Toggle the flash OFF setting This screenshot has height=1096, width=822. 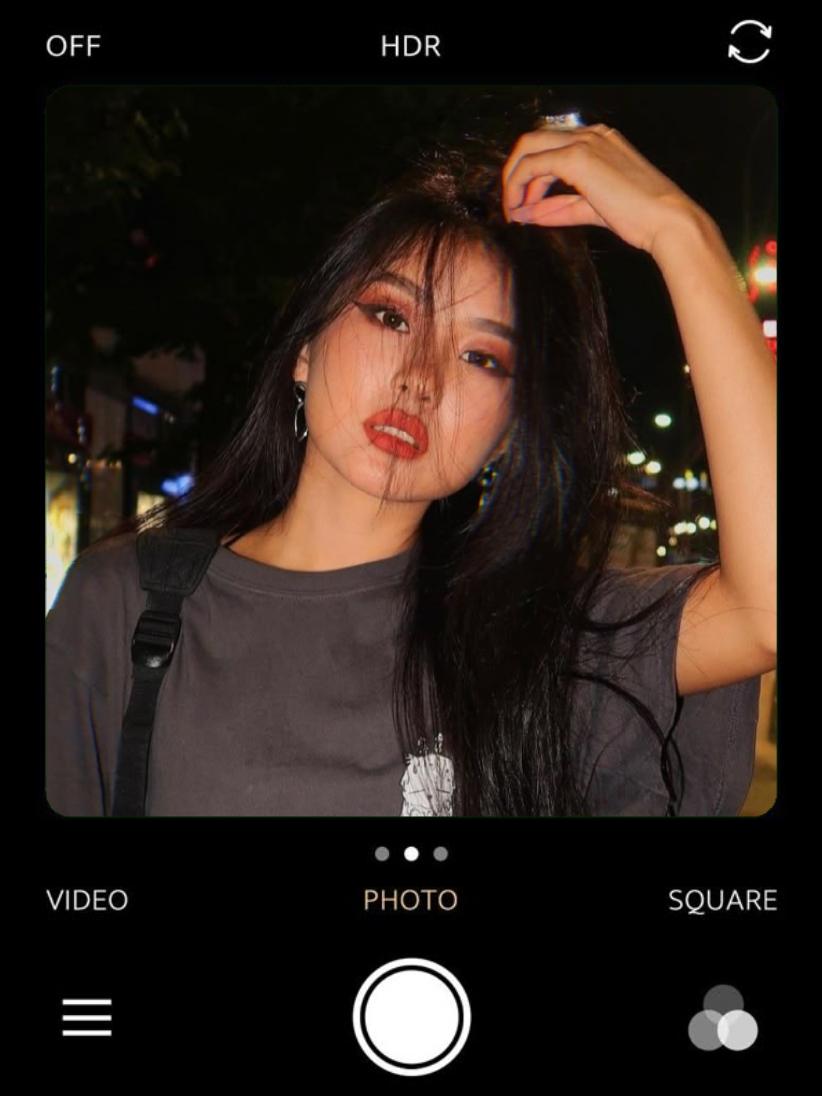pyautogui.click(x=73, y=46)
